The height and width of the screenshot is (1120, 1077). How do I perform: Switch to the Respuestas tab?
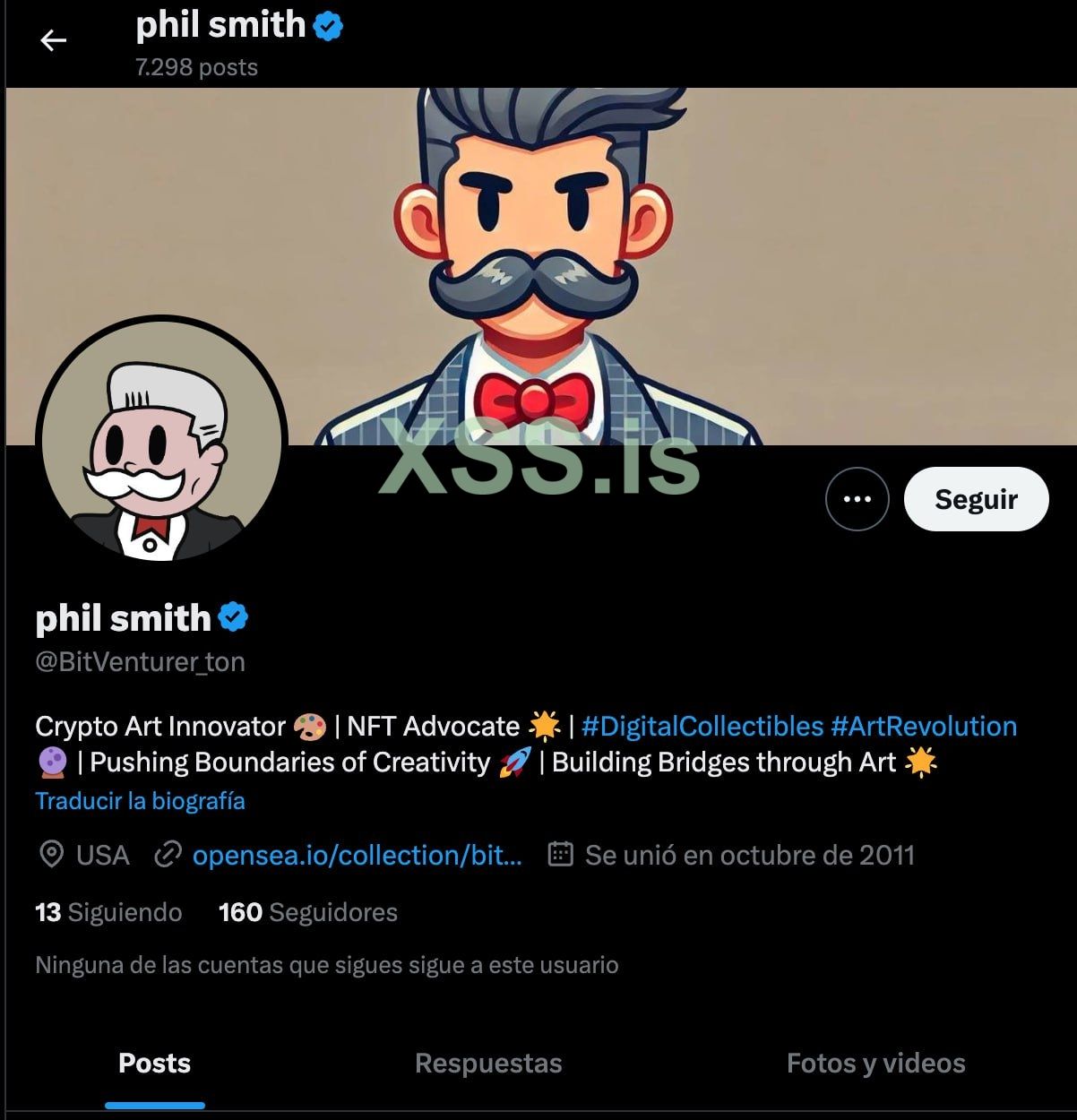pos(488,1063)
